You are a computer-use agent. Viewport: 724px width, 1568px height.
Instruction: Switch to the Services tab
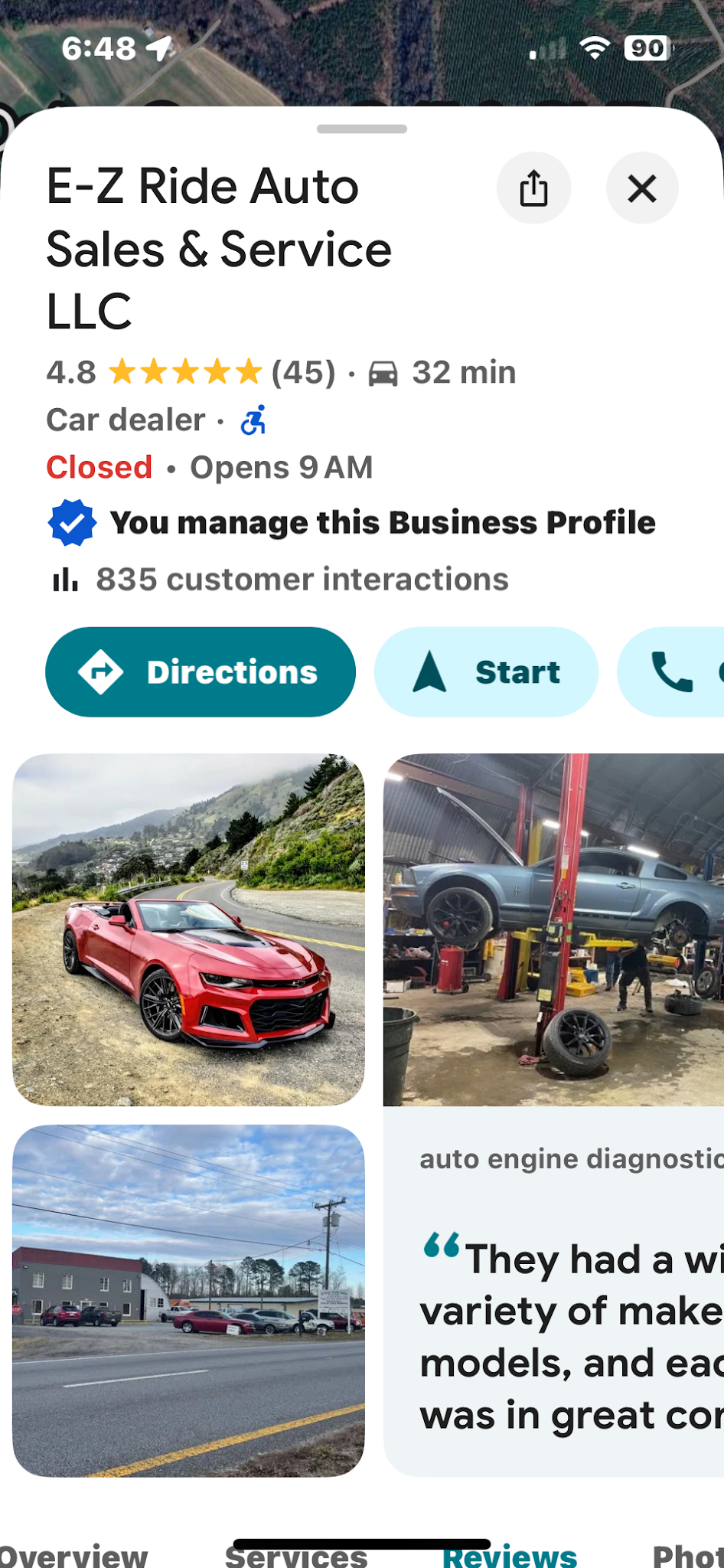(x=296, y=1554)
